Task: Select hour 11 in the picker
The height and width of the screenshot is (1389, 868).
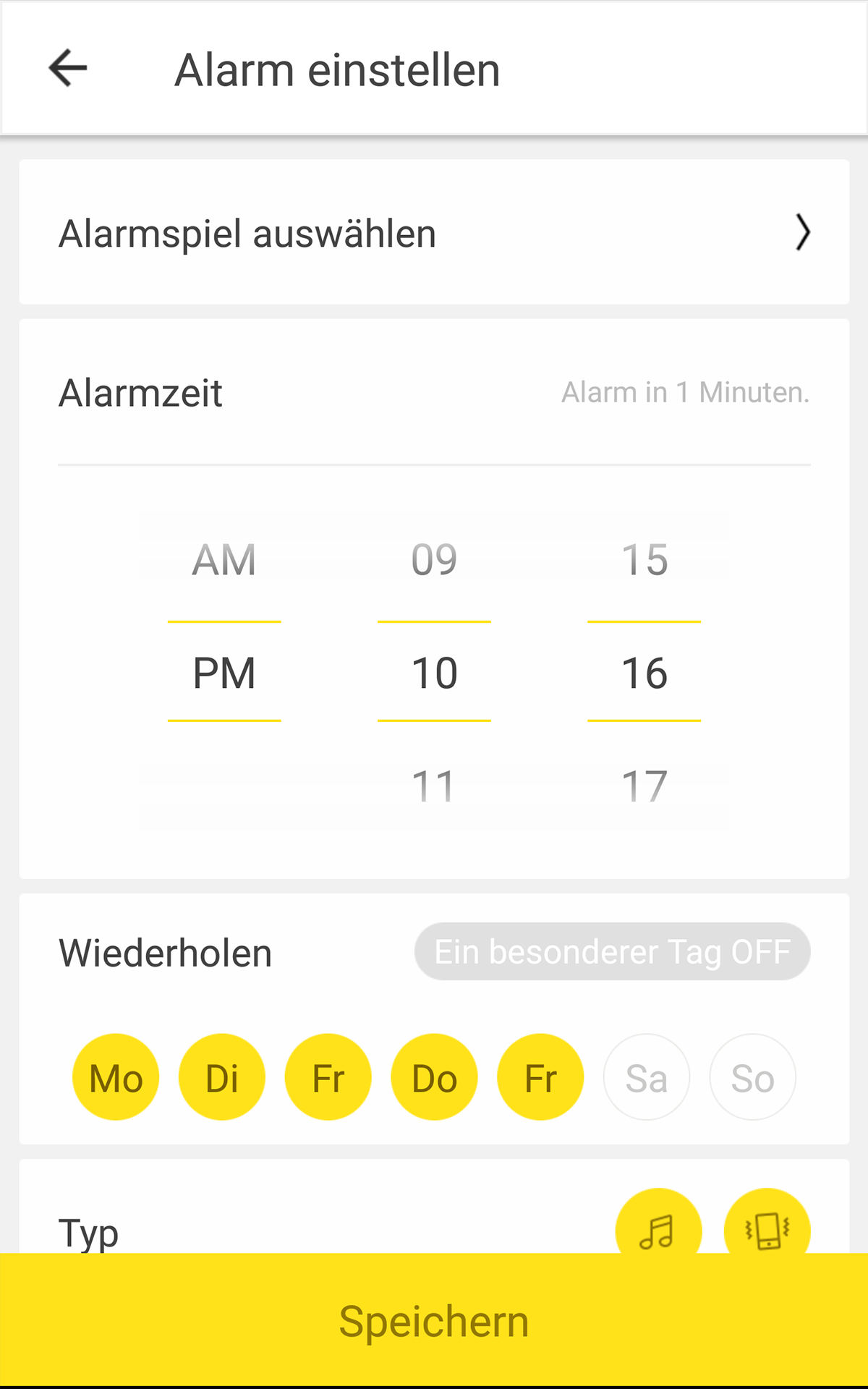Action: coord(434,786)
